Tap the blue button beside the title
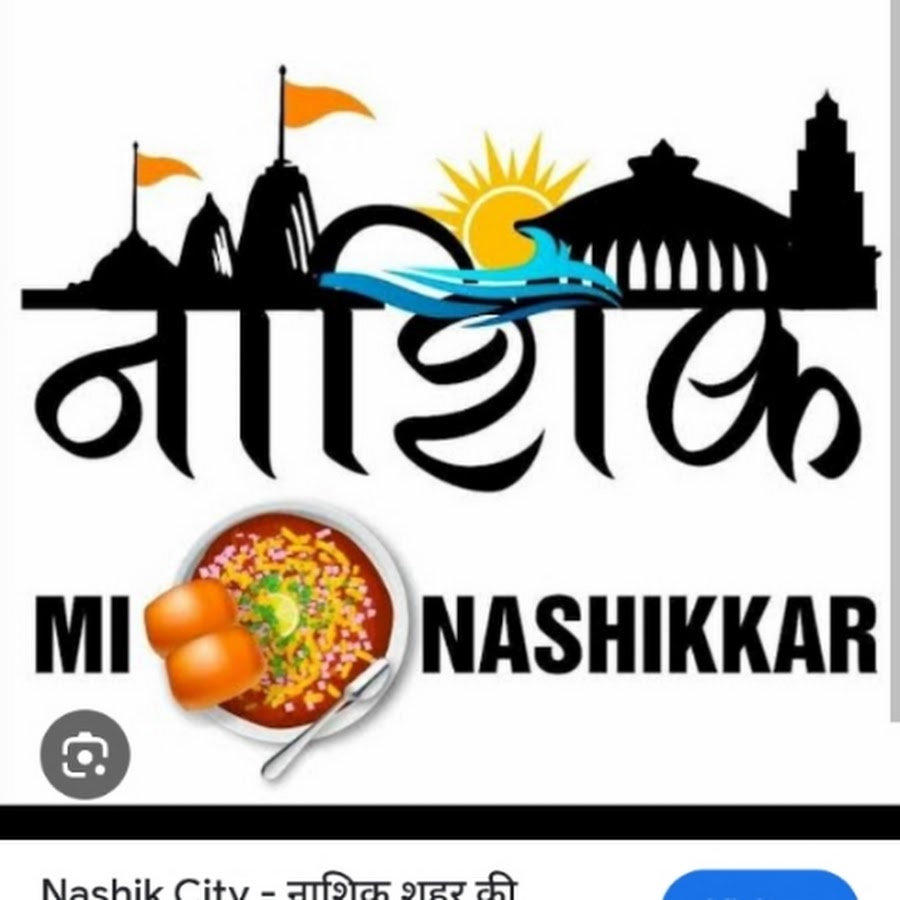The image size is (900, 900). click(760, 886)
